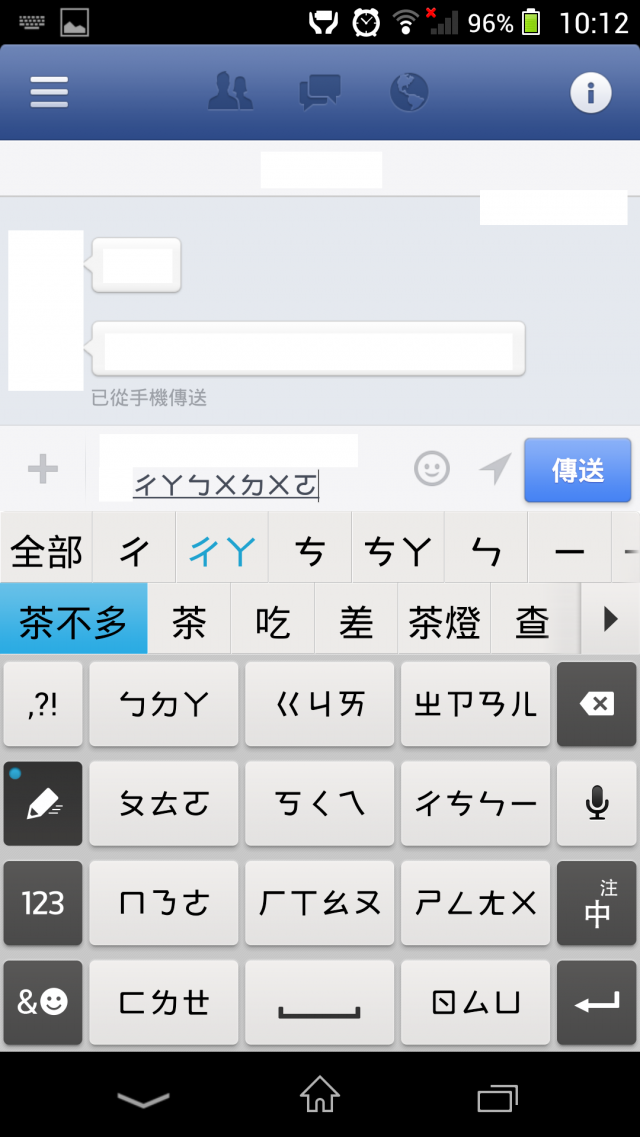This screenshot has width=640, height=1138.
Task: Open conversation info
Action: [x=591, y=93]
